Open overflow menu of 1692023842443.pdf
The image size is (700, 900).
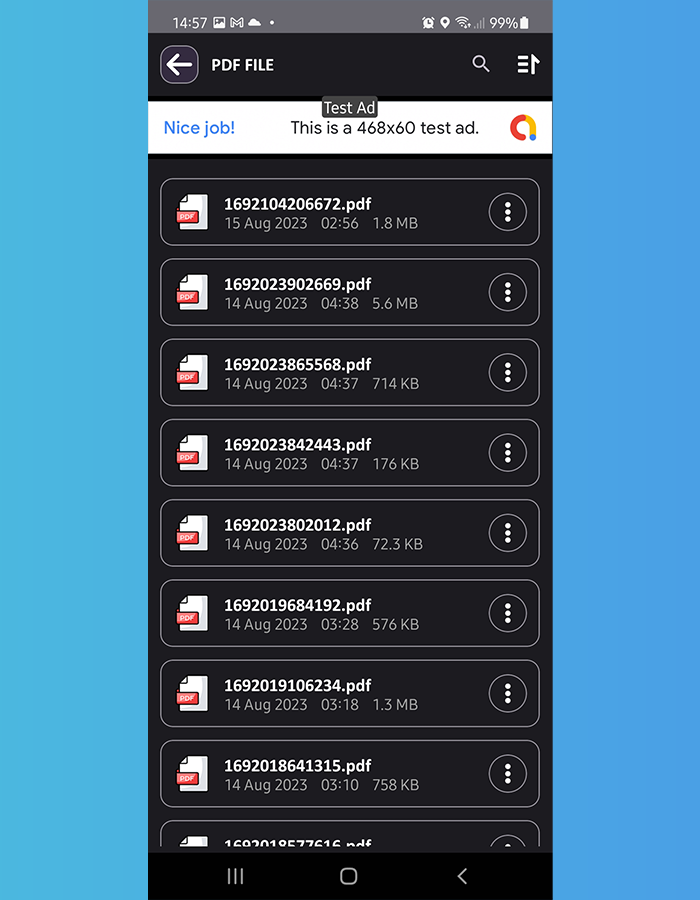[508, 453]
